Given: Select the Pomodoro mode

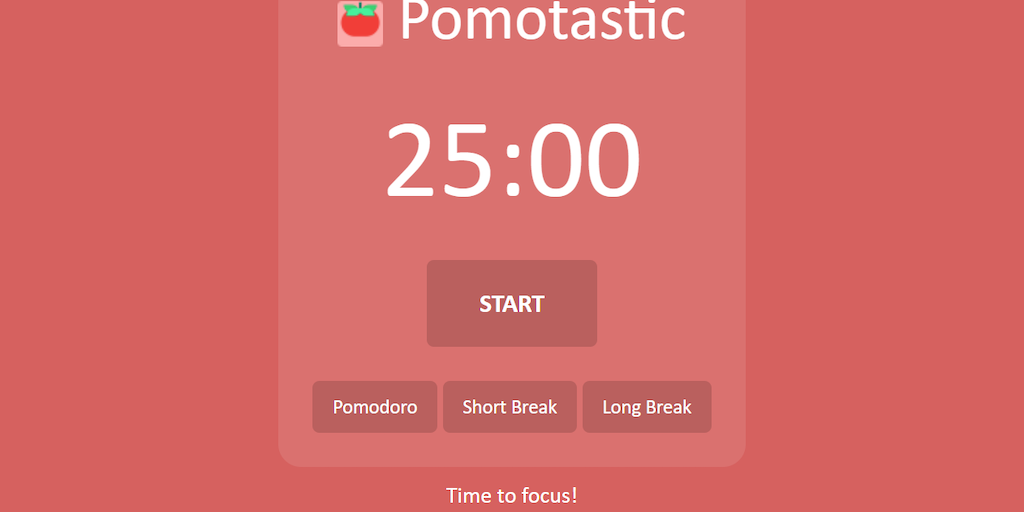Looking at the screenshot, I should (x=375, y=407).
